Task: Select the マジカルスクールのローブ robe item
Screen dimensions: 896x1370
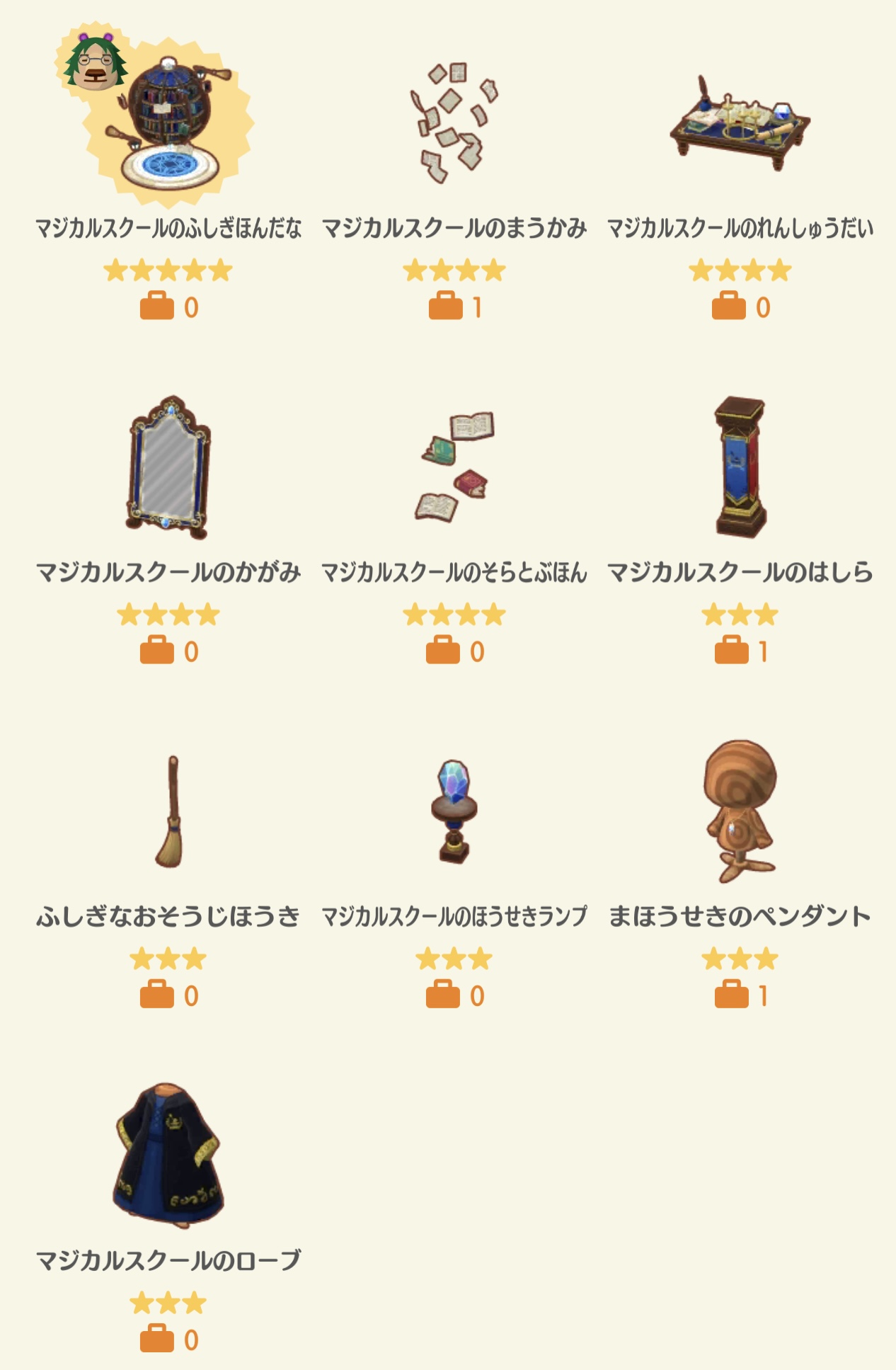Action: [x=168, y=1155]
